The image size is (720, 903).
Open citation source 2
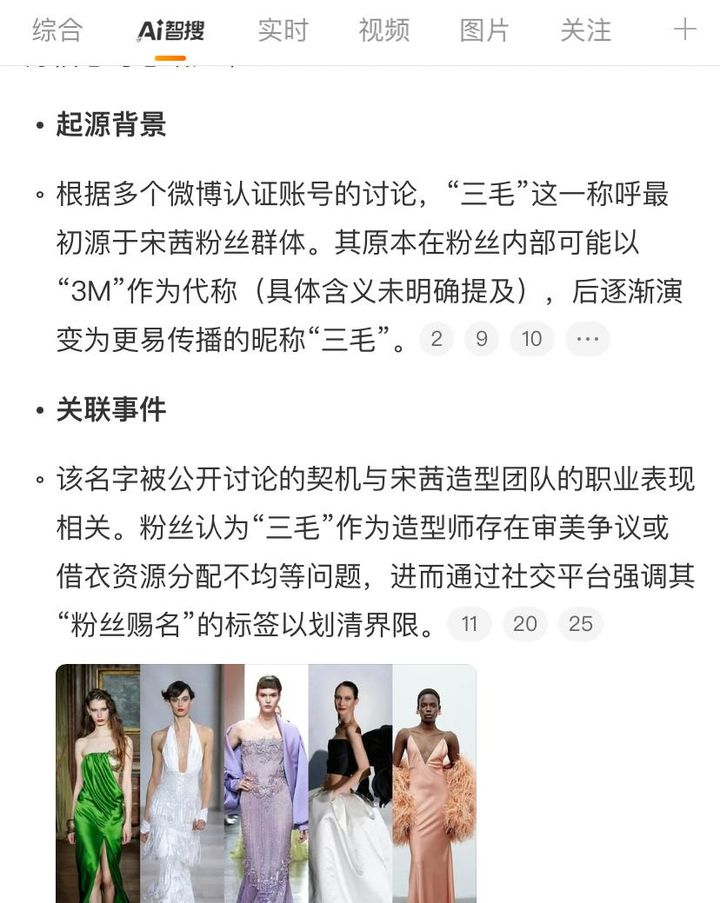436,339
